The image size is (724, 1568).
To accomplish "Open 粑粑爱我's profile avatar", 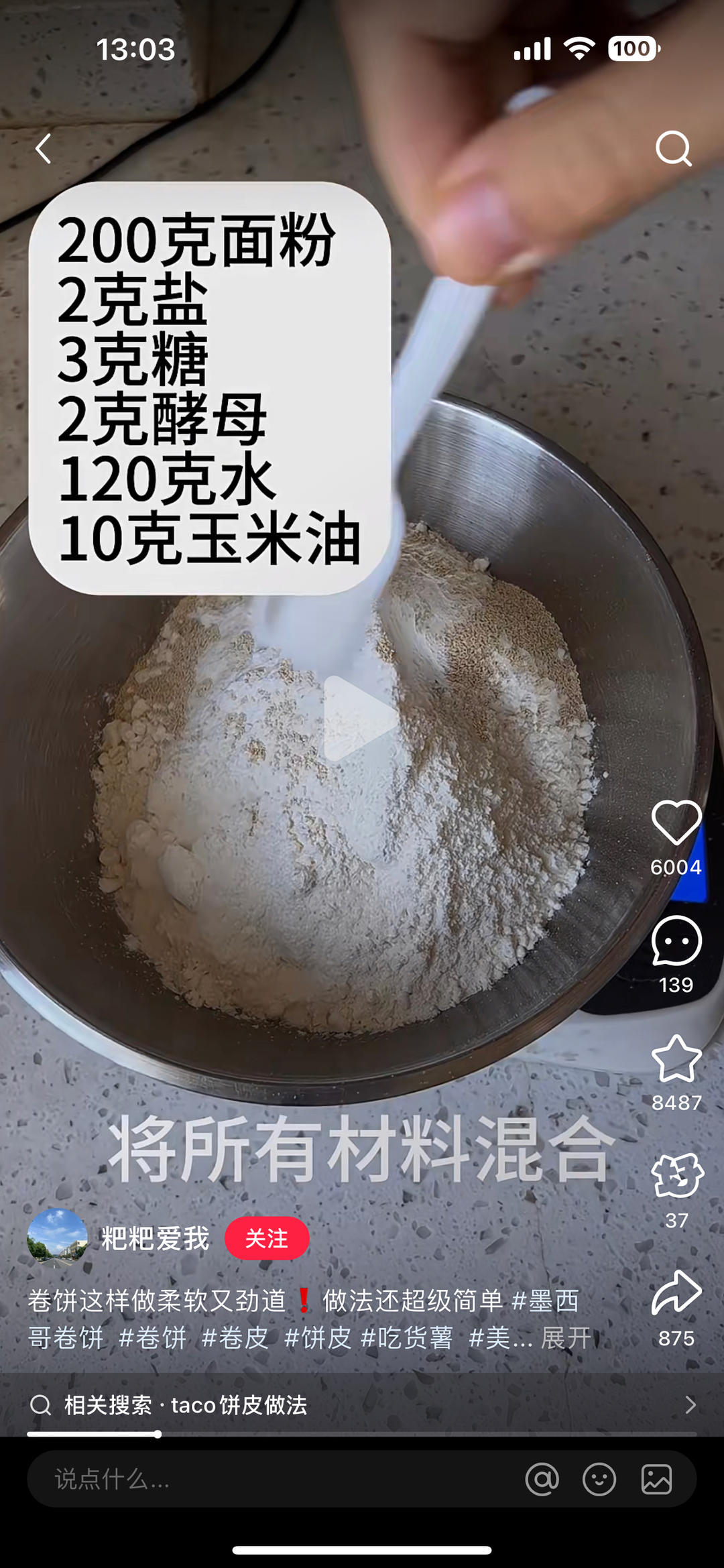I will (x=57, y=1238).
